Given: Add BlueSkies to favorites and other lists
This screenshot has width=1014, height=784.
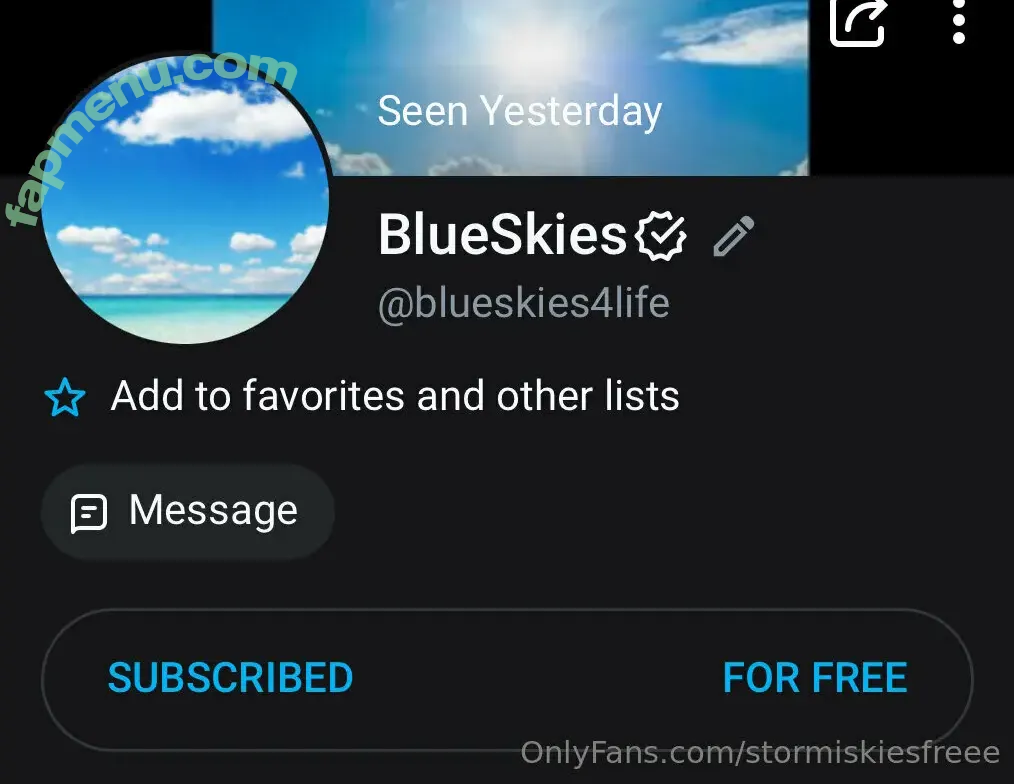Looking at the screenshot, I should pos(362,397).
